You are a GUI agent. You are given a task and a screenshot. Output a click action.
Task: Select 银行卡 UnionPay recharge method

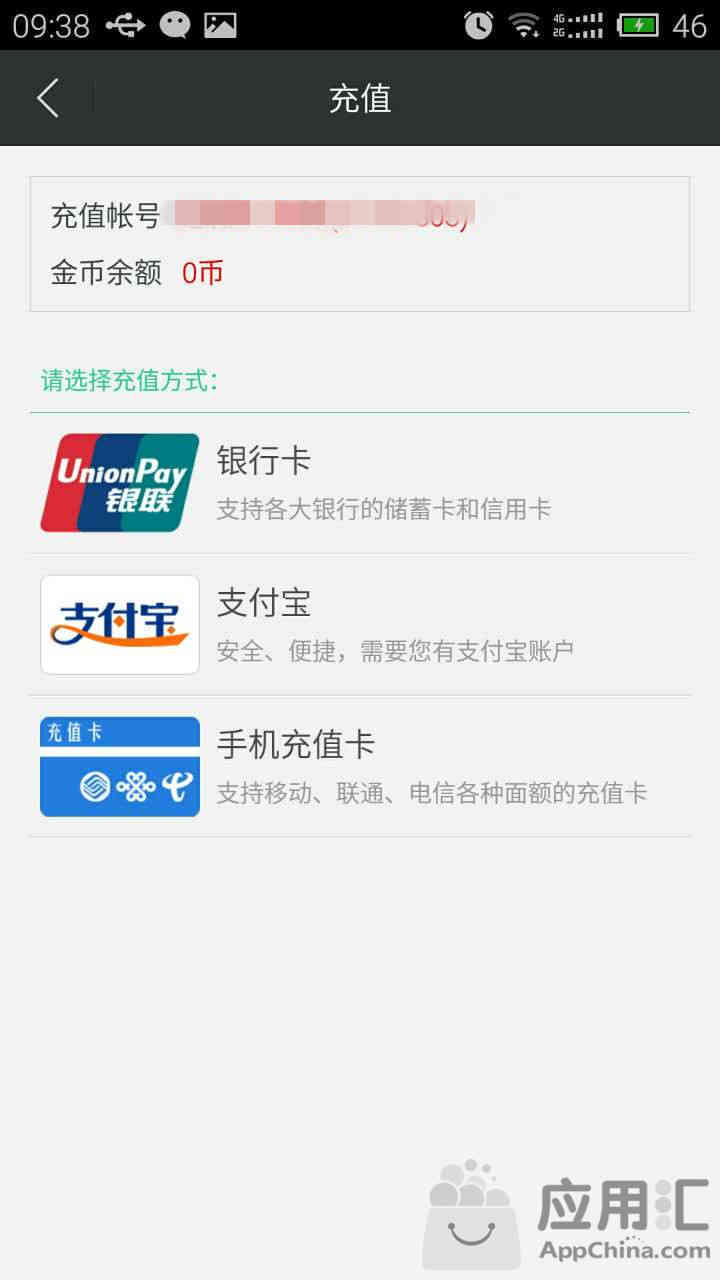click(x=360, y=483)
